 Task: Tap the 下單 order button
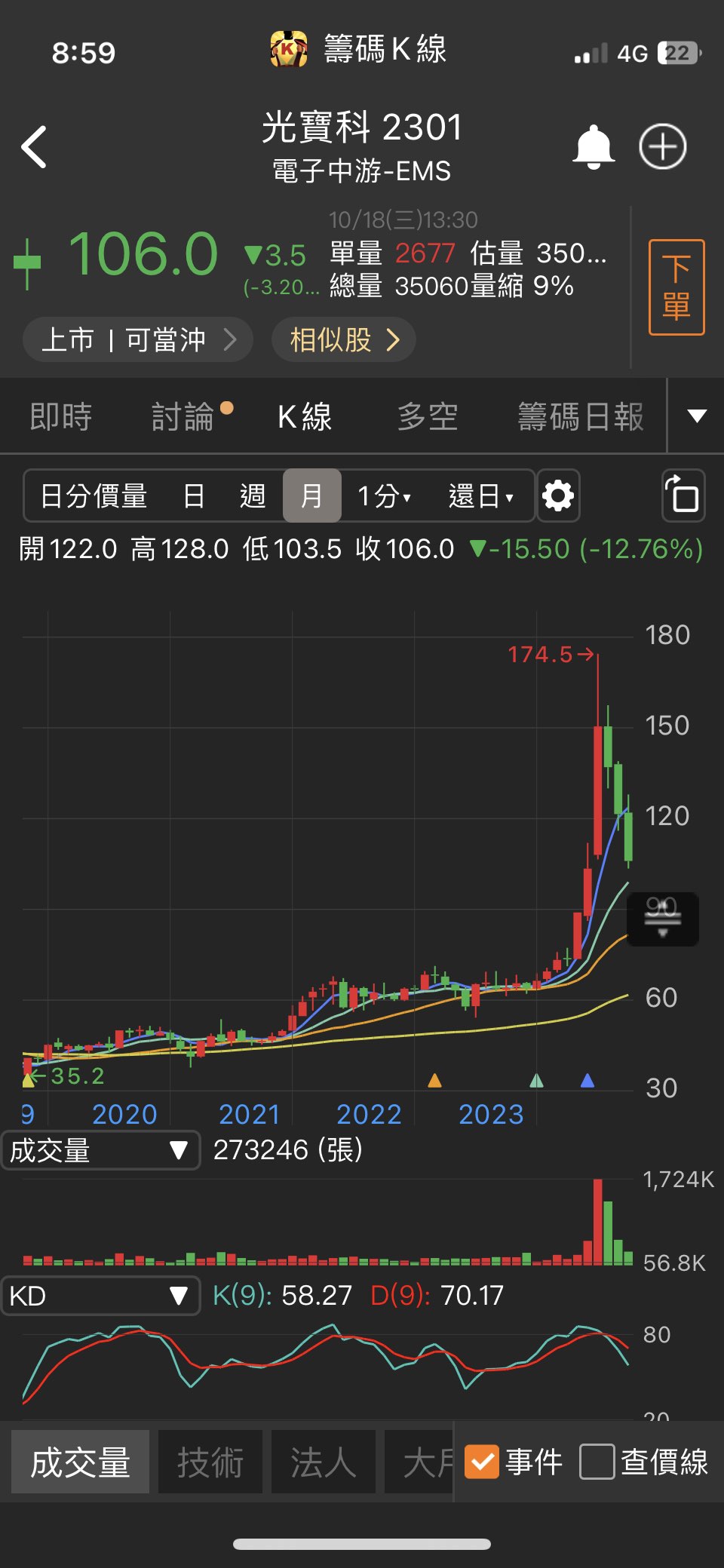[x=676, y=287]
